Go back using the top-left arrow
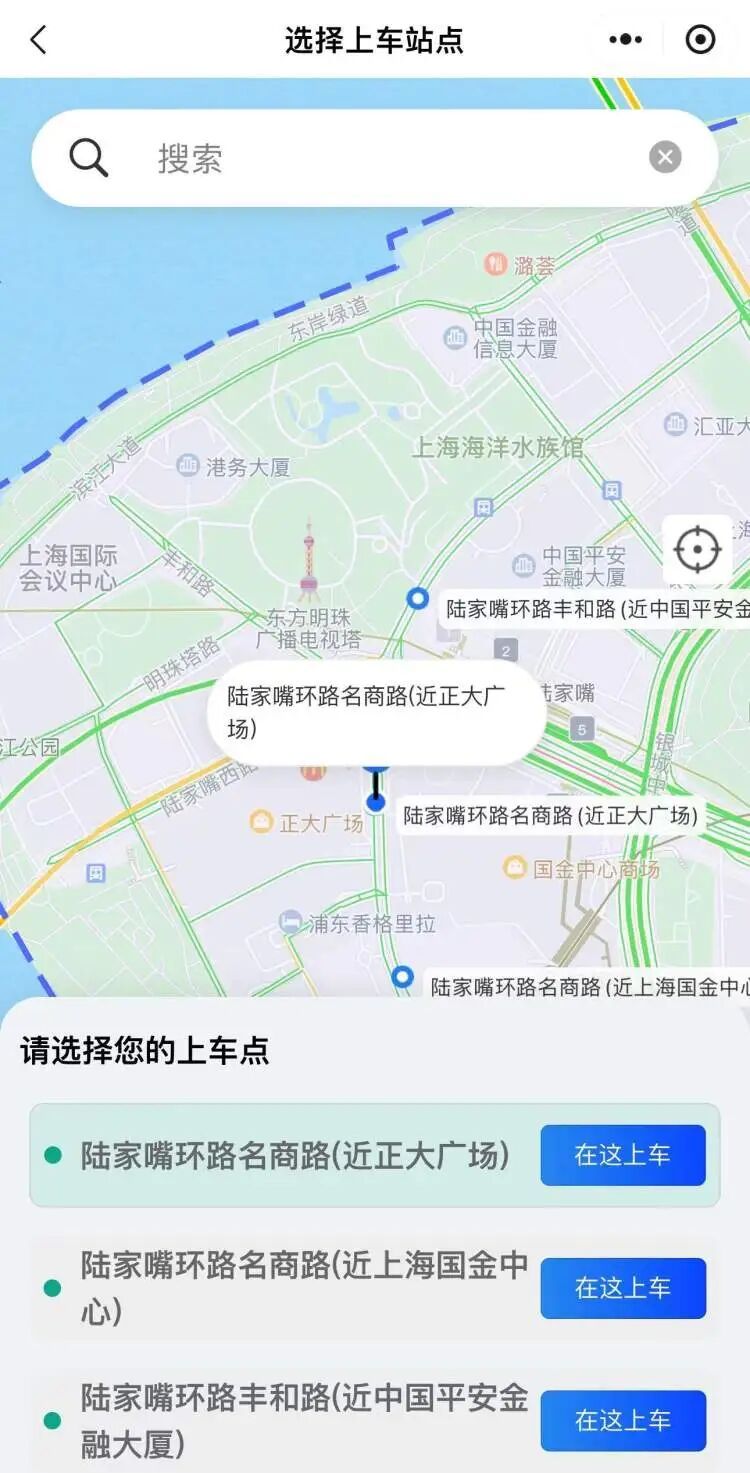Image resolution: width=750 pixels, height=1473 pixels. (x=38, y=40)
